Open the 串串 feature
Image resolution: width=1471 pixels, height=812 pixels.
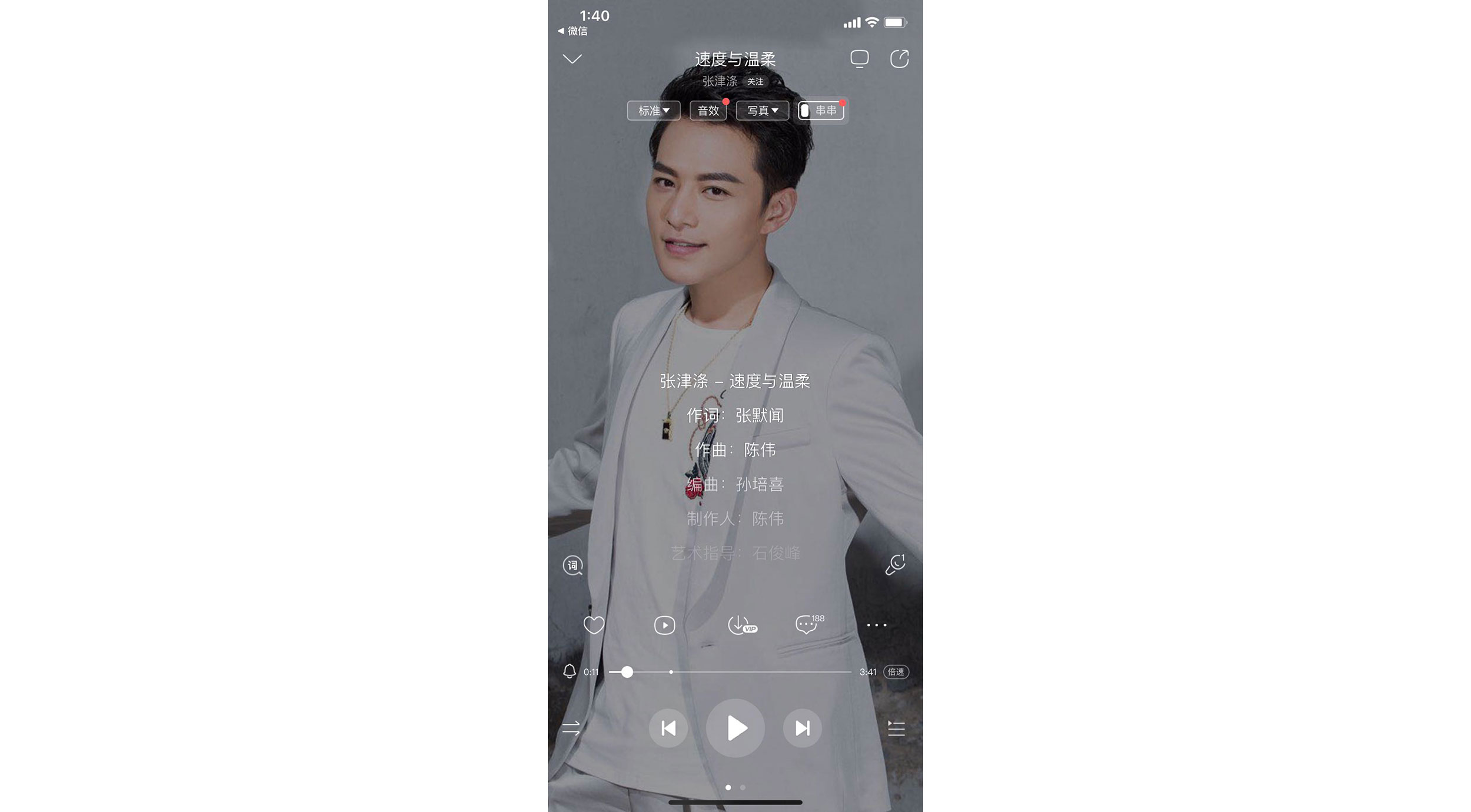(x=821, y=111)
